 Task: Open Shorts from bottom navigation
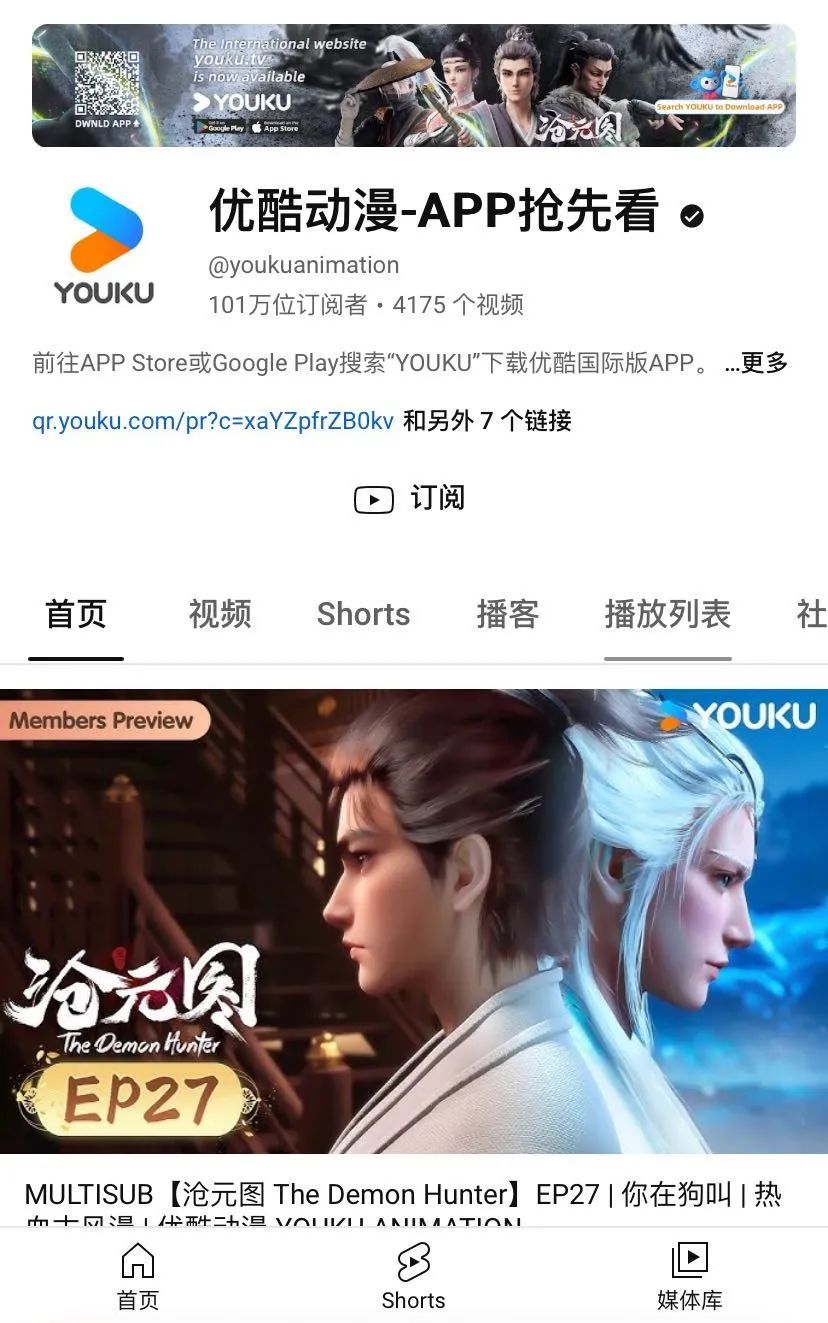tap(413, 1276)
